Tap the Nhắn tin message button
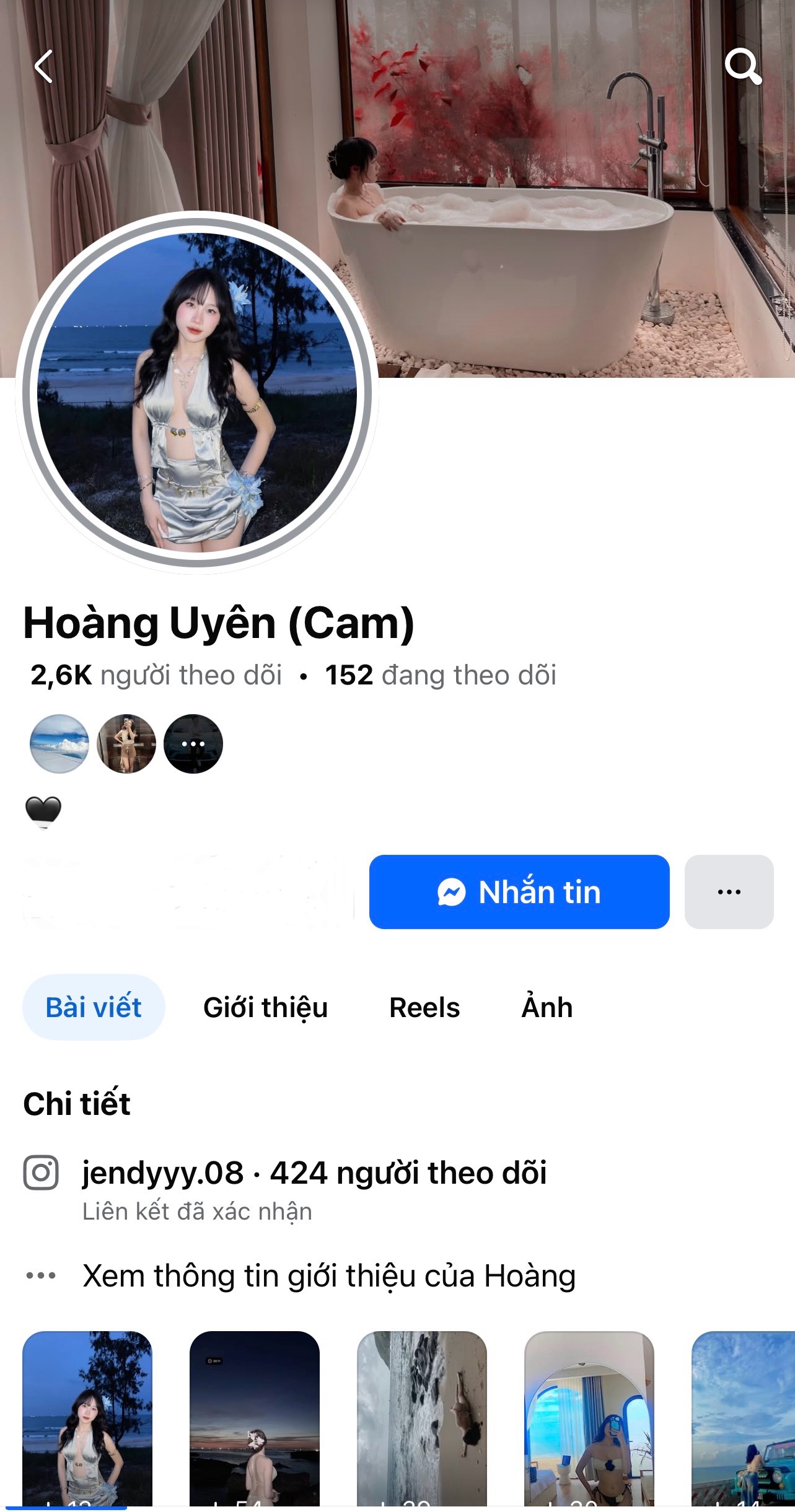795x1512 pixels. point(519,892)
